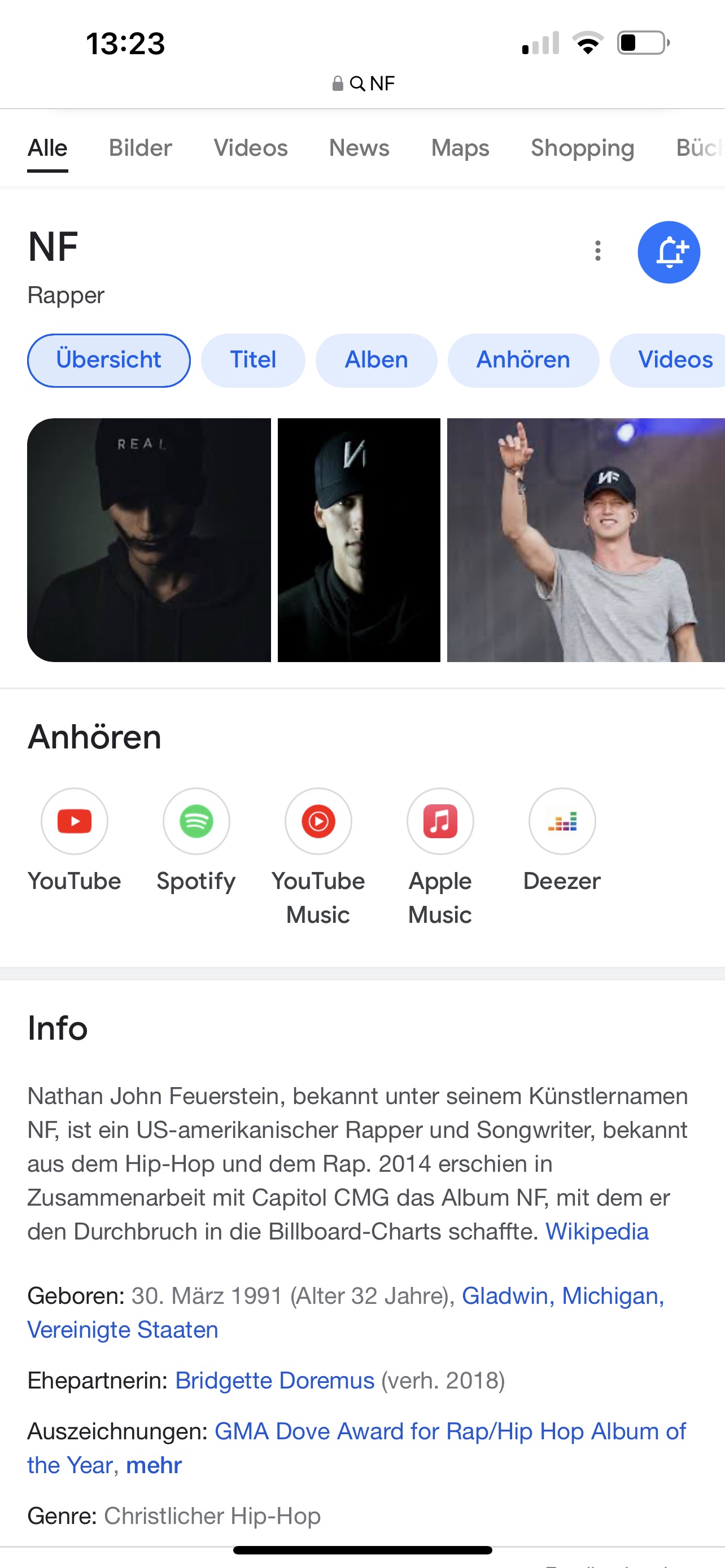Tap the follow notification bell button
Image resolution: width=725 pixels, height=1568 pixels.
669,252
